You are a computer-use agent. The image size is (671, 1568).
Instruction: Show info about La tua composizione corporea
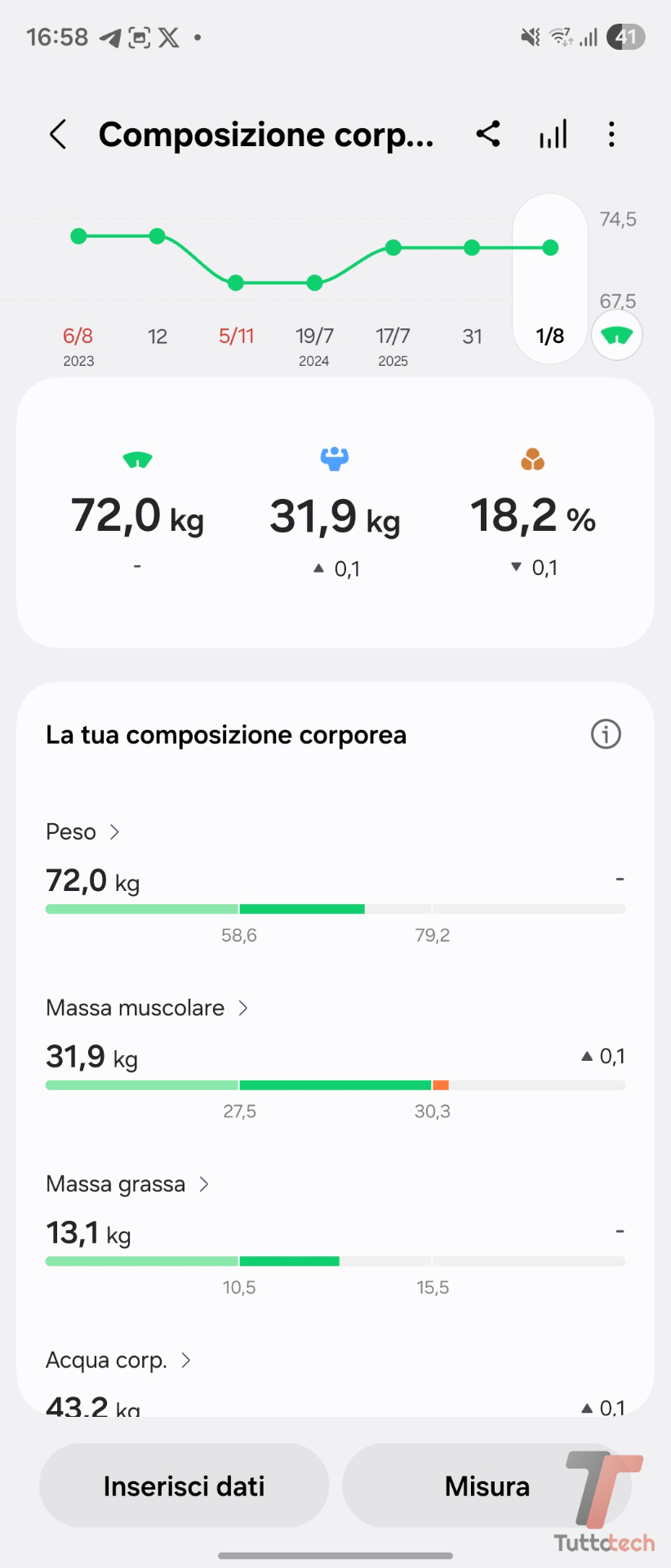pos(606,734)
